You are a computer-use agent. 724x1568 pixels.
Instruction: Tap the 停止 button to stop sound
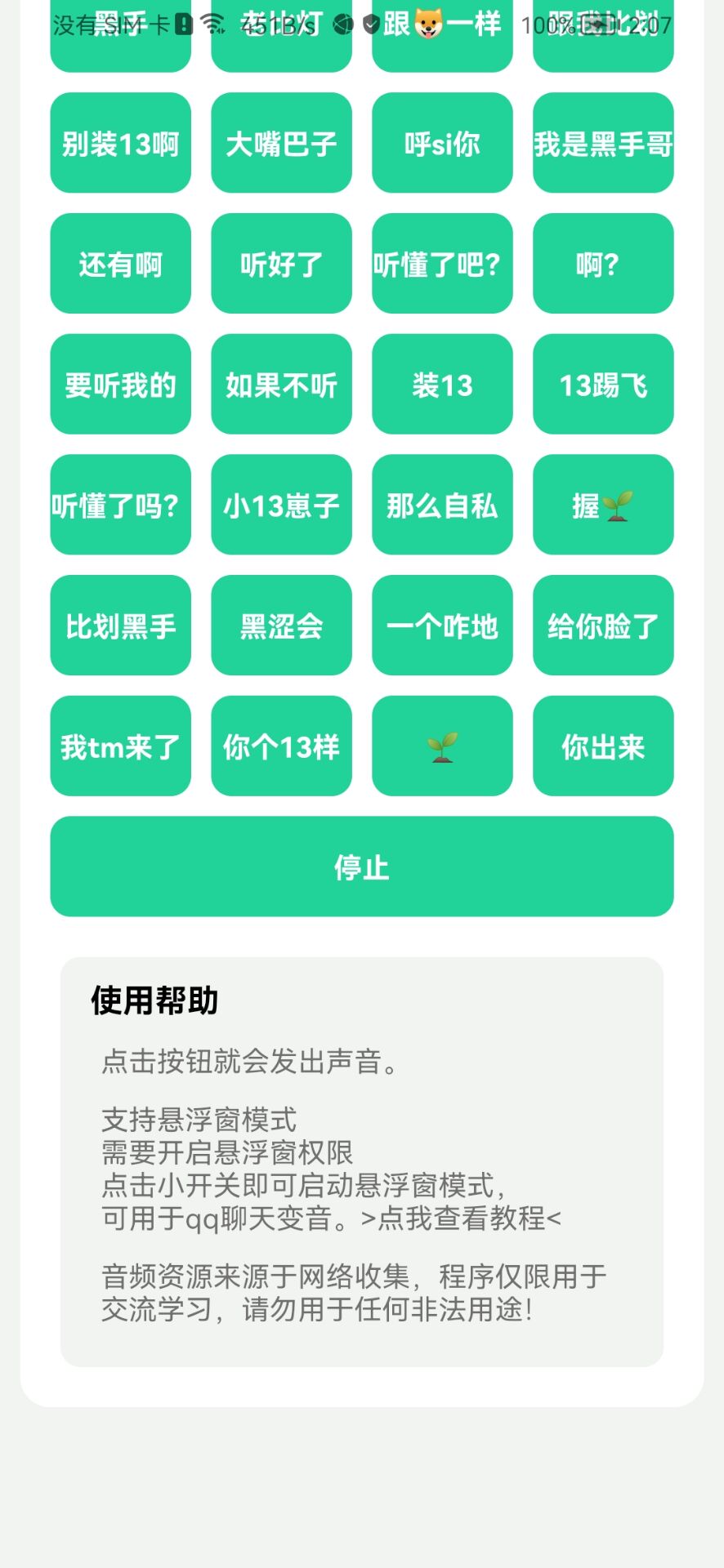362,866
